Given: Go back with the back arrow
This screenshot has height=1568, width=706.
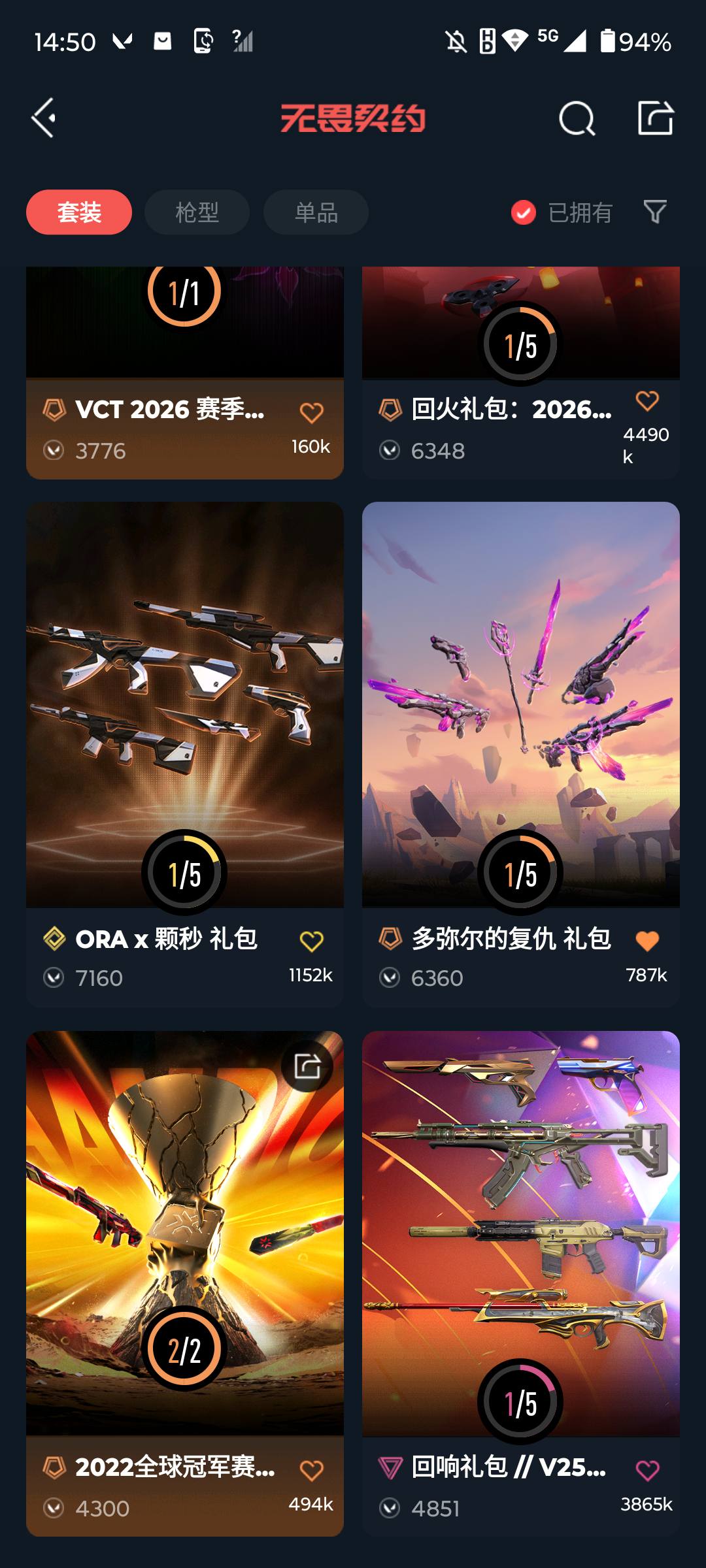Looking at the screenshot, I should tap(43, 119).
